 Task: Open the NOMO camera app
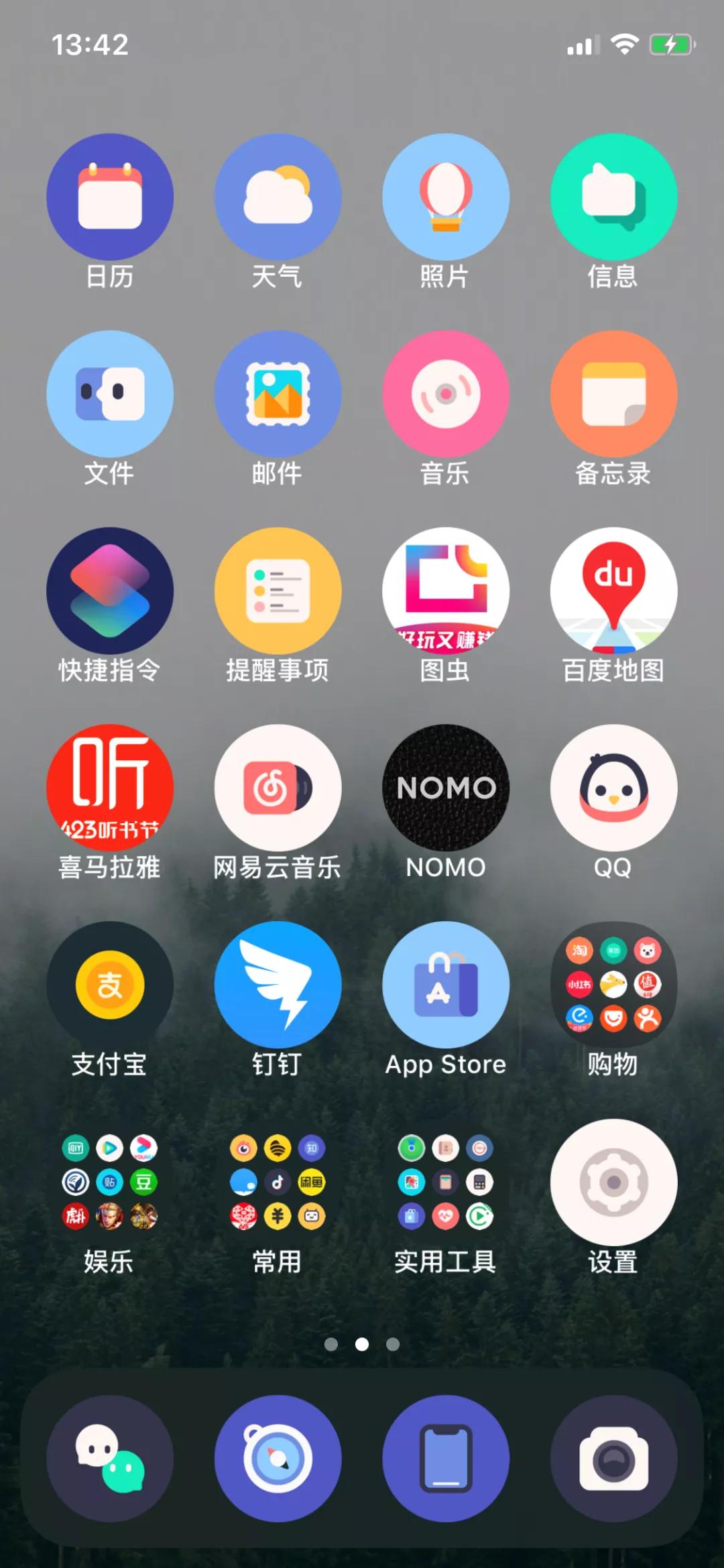pyautogui.click(x=445, y=788)
